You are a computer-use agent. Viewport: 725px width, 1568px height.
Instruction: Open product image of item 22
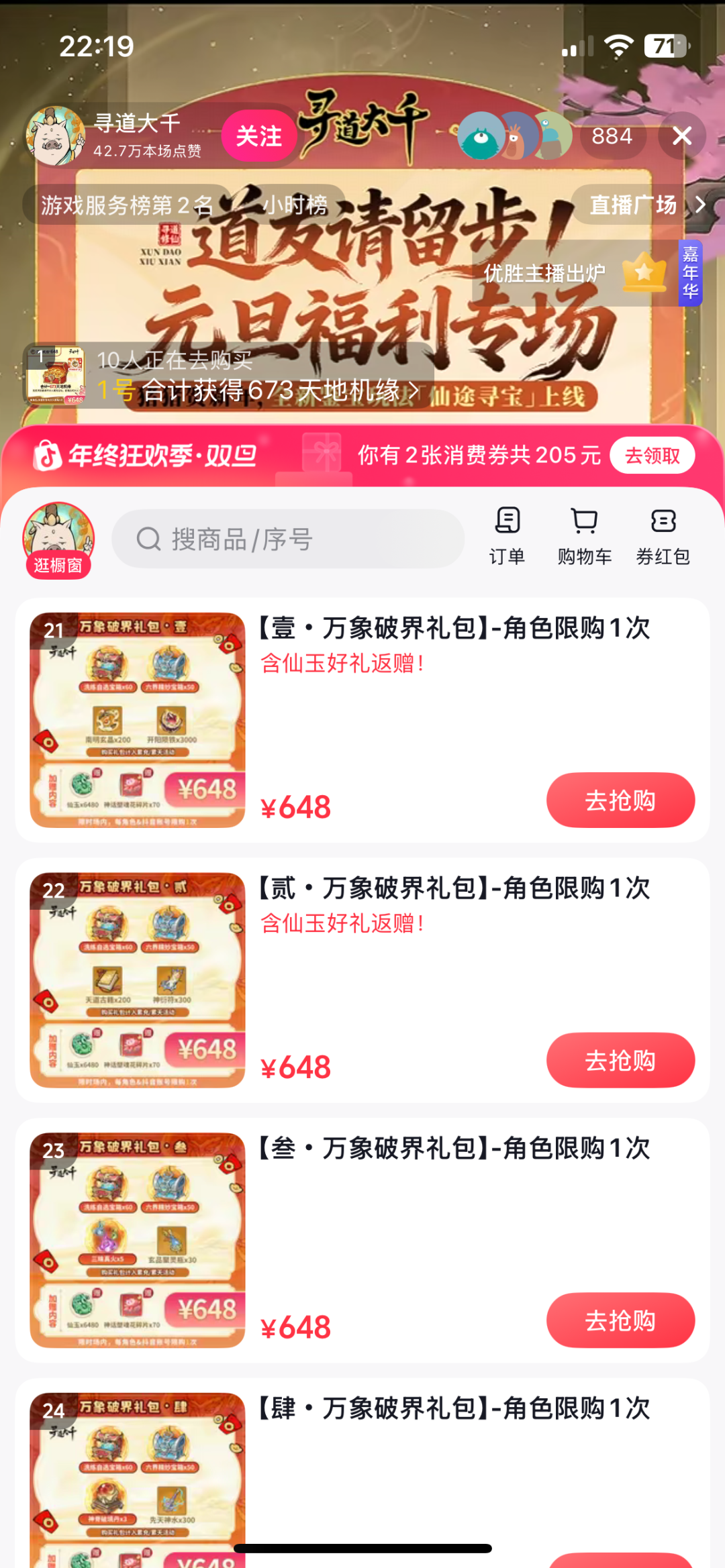[138, 980]
